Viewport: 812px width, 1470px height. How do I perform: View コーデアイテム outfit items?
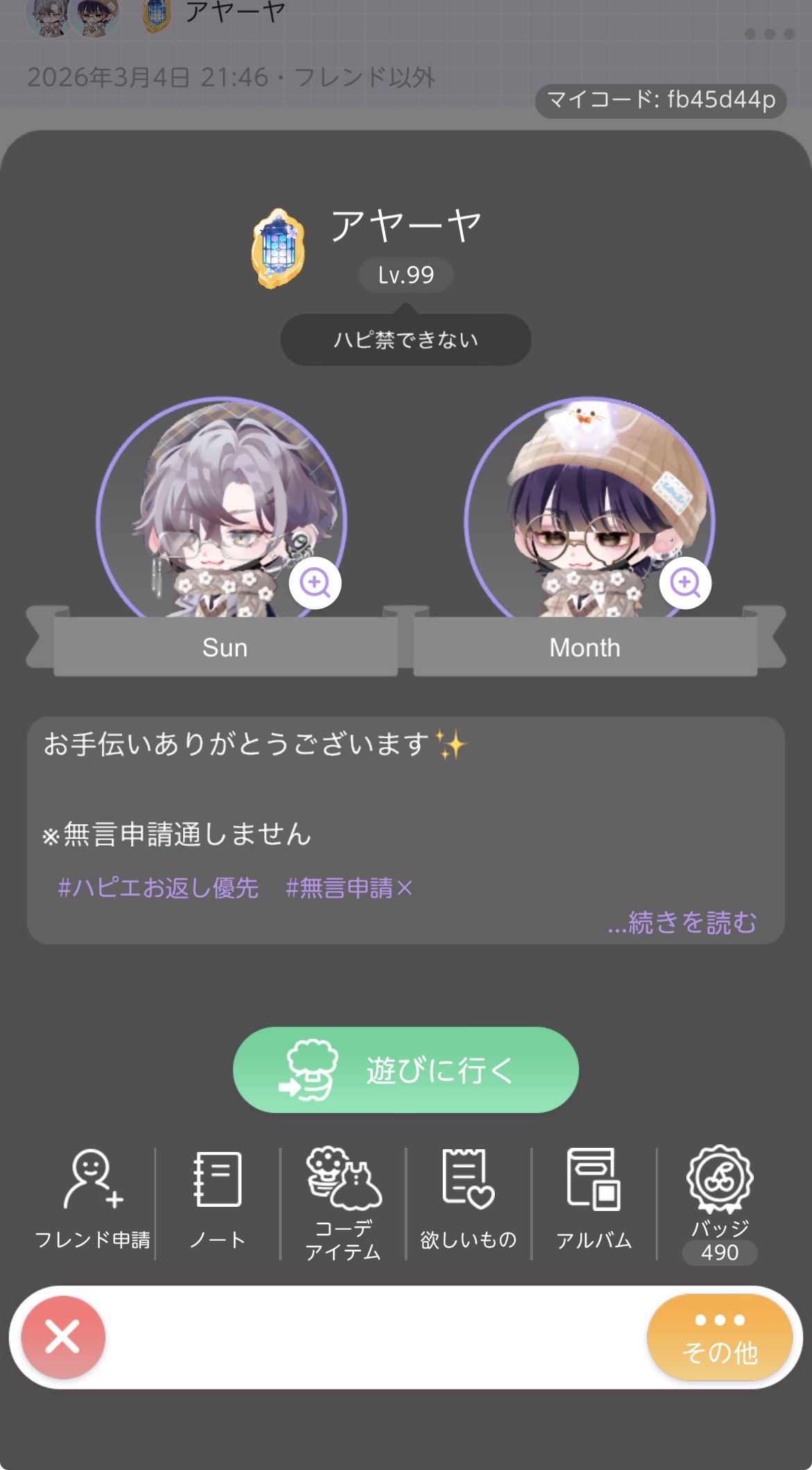pos(343,1203)
